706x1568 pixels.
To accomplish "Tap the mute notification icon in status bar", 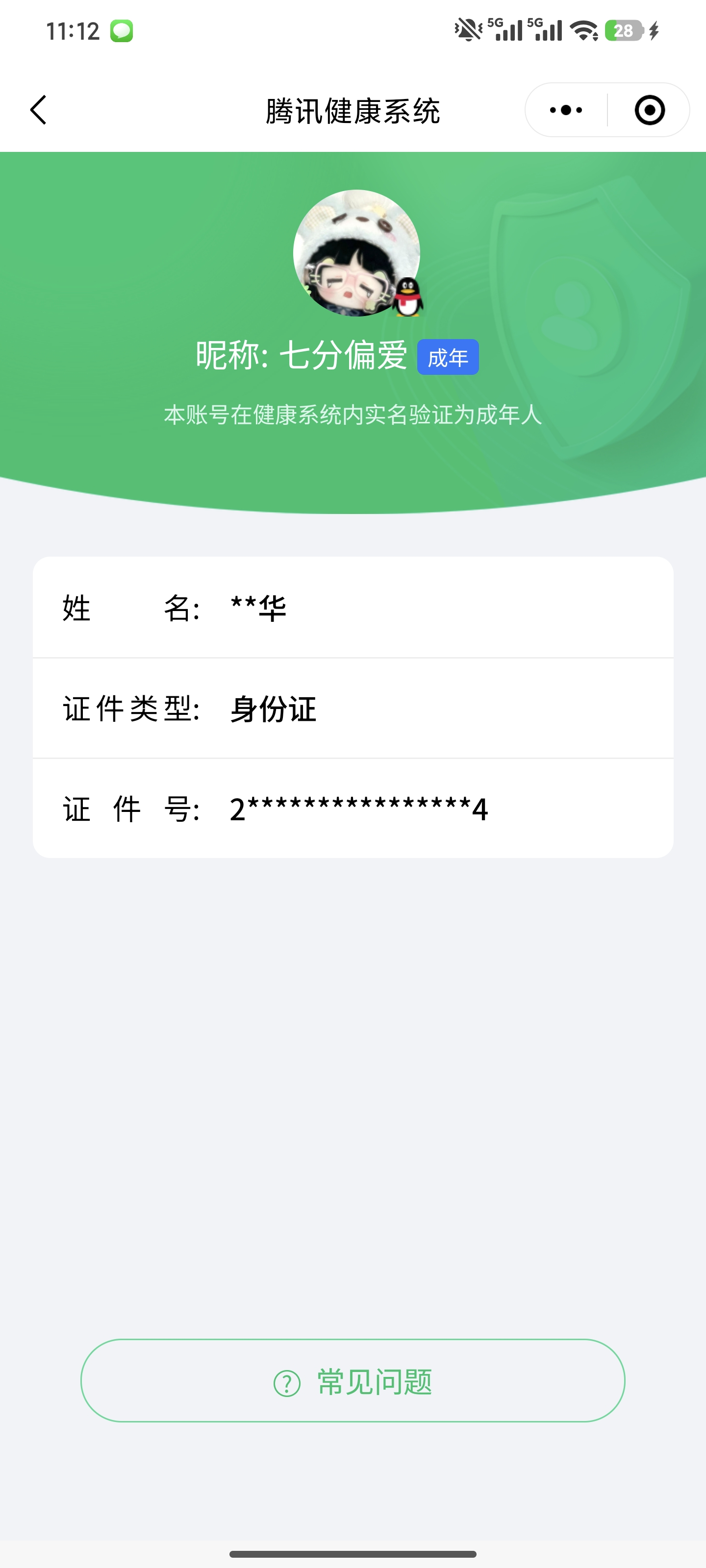I will 467,29.
